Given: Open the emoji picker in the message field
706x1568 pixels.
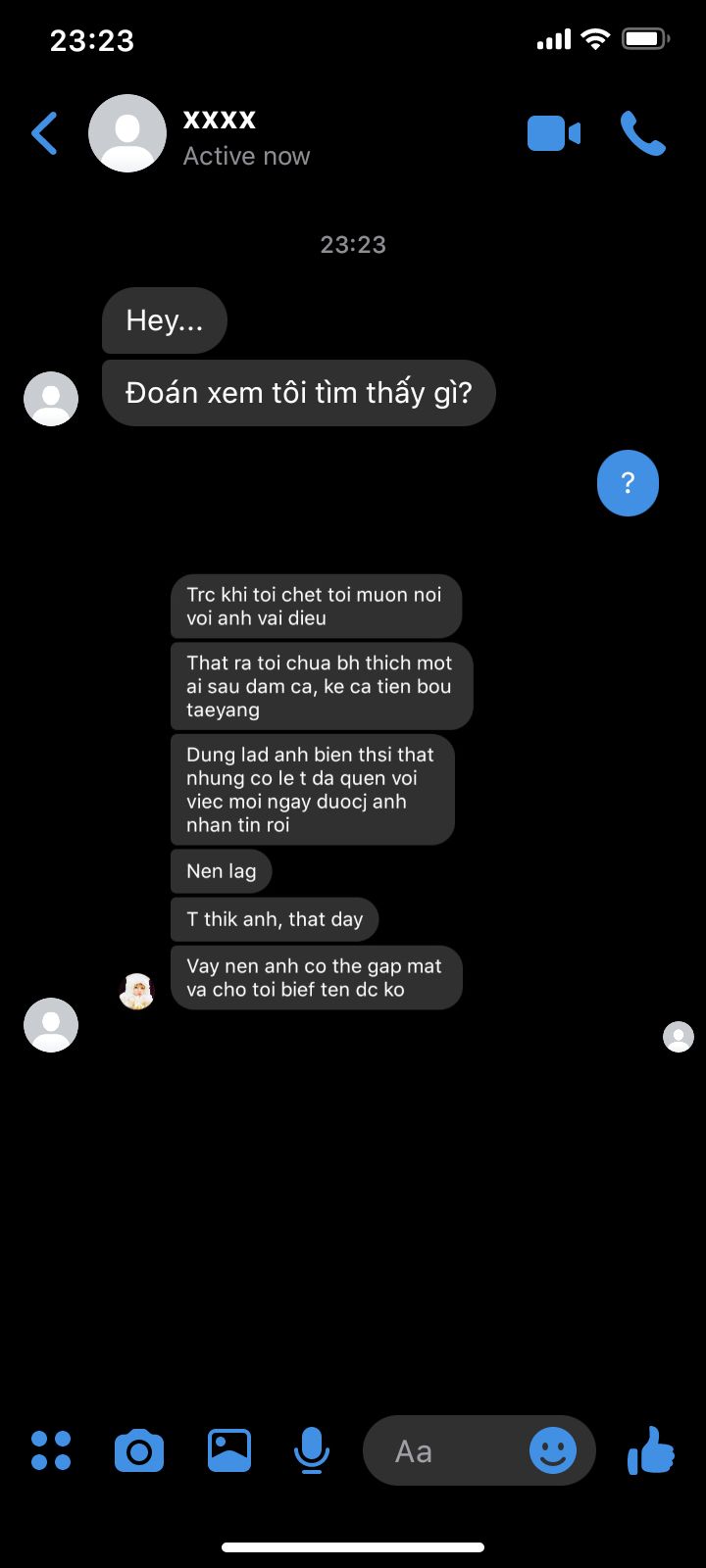Looking at the screenshot, I should point(553,1450).
